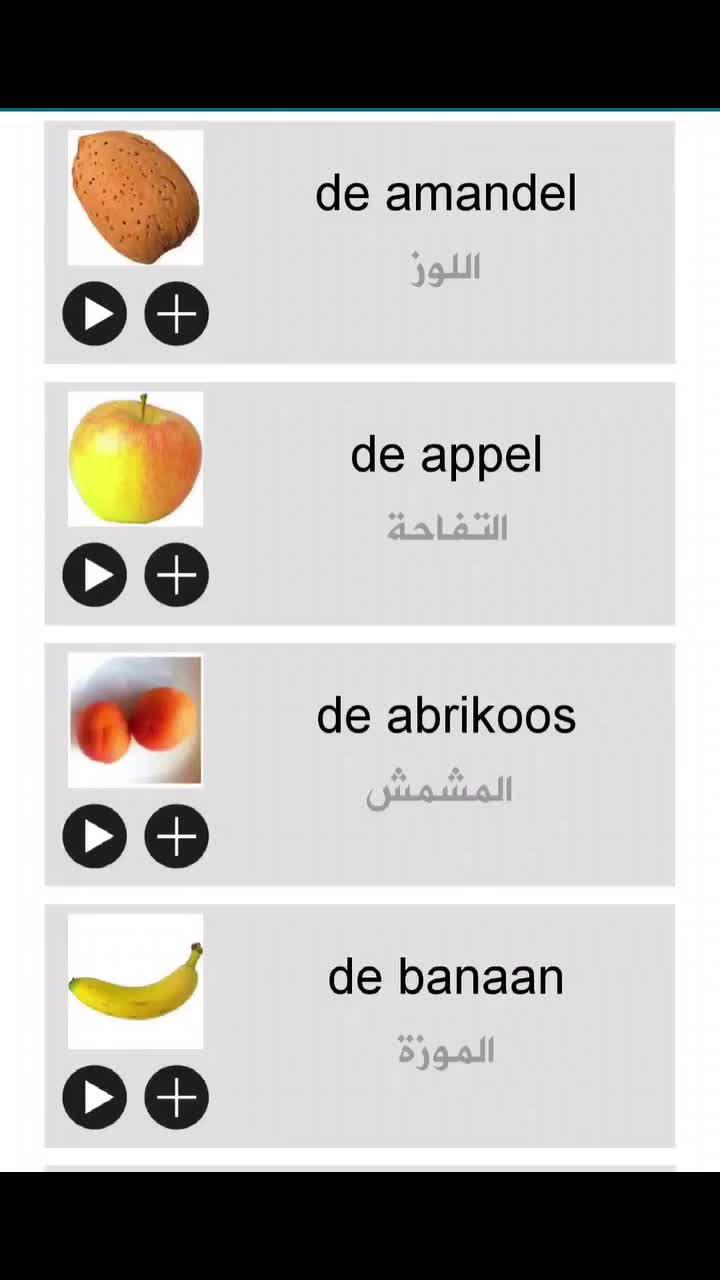Play the de banaan audio
The width and height of the screenshot is (720, 1280).
pos(95,1097)
